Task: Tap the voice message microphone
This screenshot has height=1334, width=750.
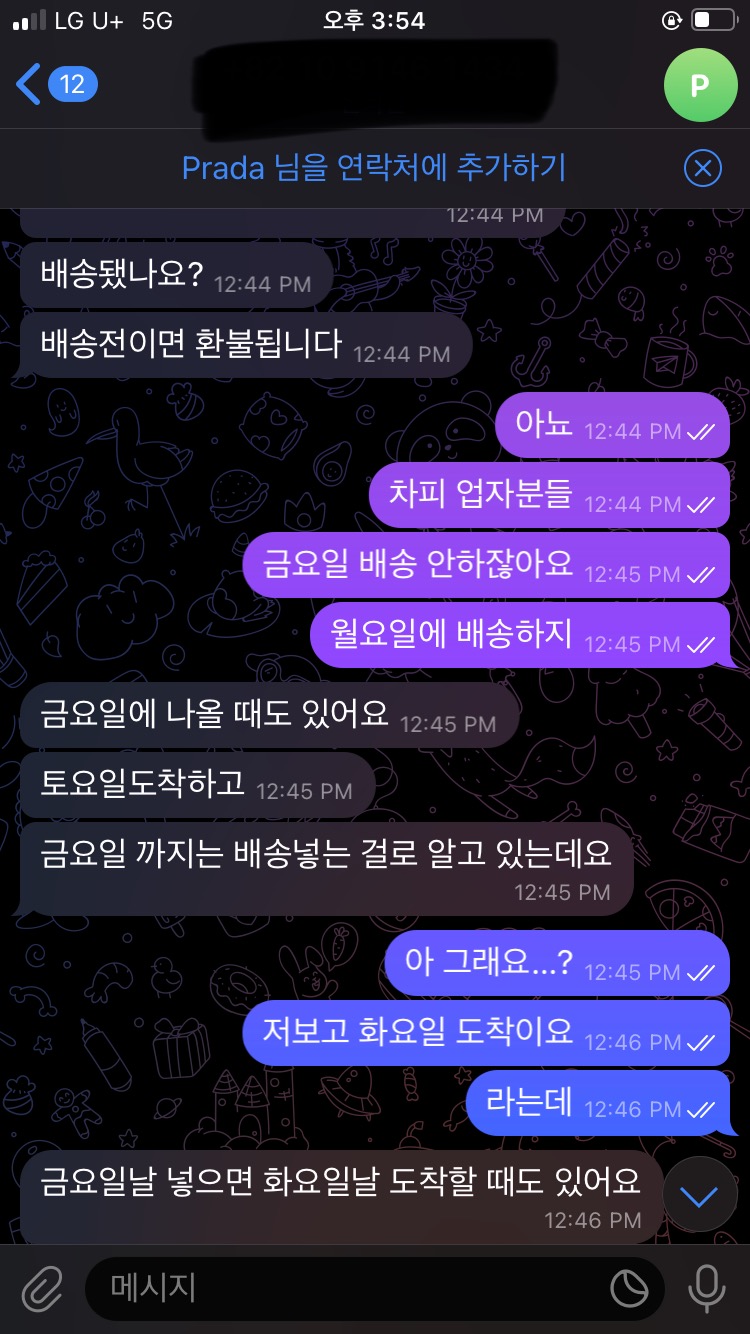Action: pos(707,1289)
